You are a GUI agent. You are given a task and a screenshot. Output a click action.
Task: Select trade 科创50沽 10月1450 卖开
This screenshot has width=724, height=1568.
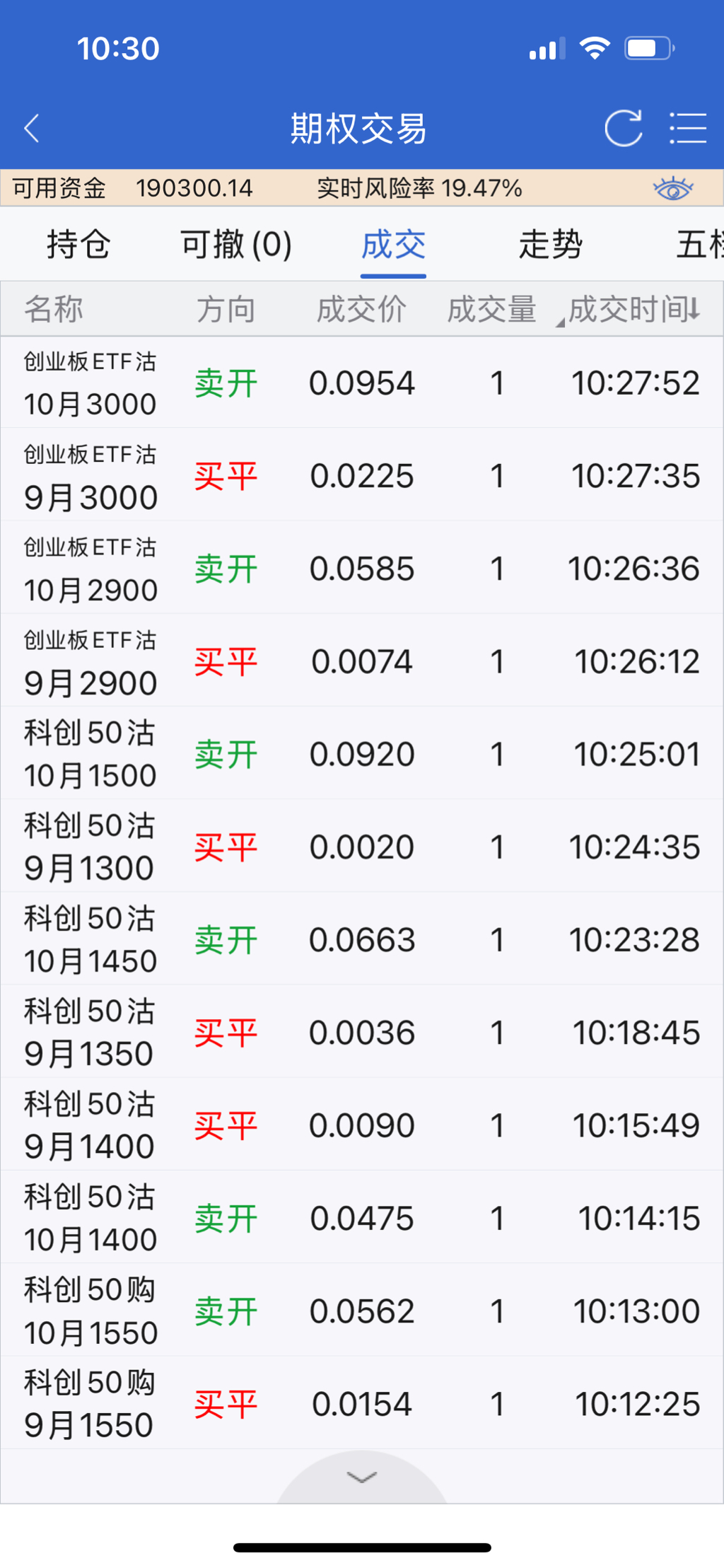[x=362, y=939]
